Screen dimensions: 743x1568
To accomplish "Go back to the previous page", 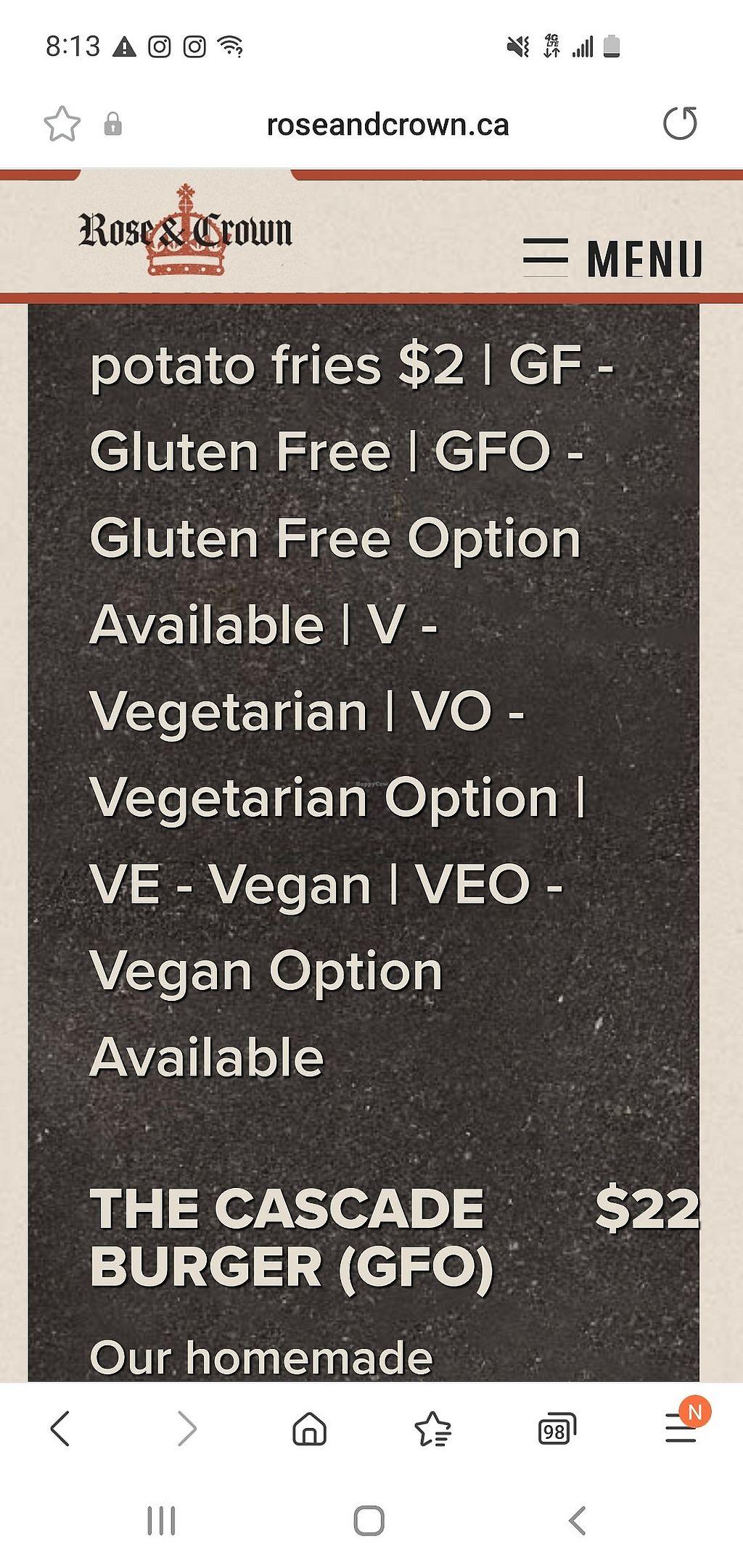I will (60, 1429).
